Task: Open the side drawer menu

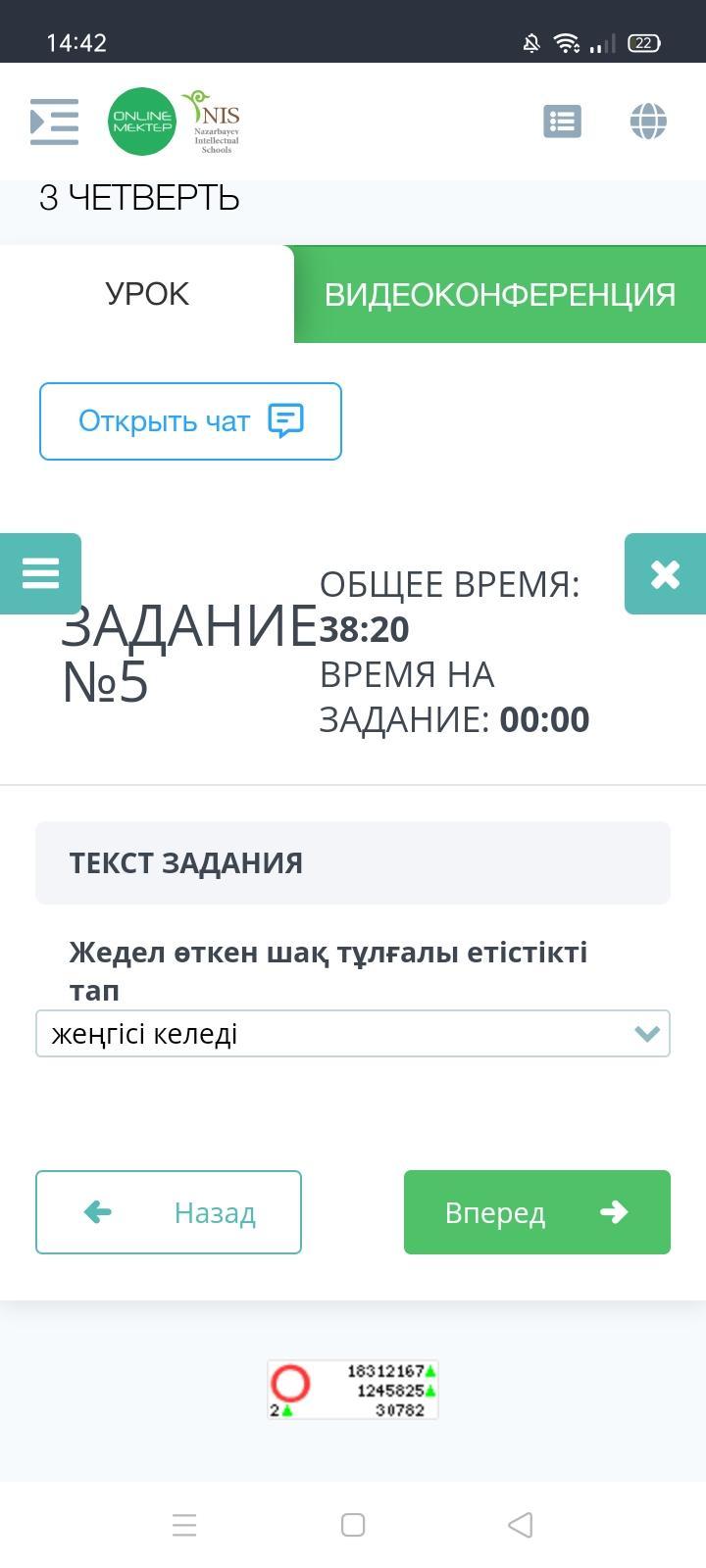Action: pos(54,122)
